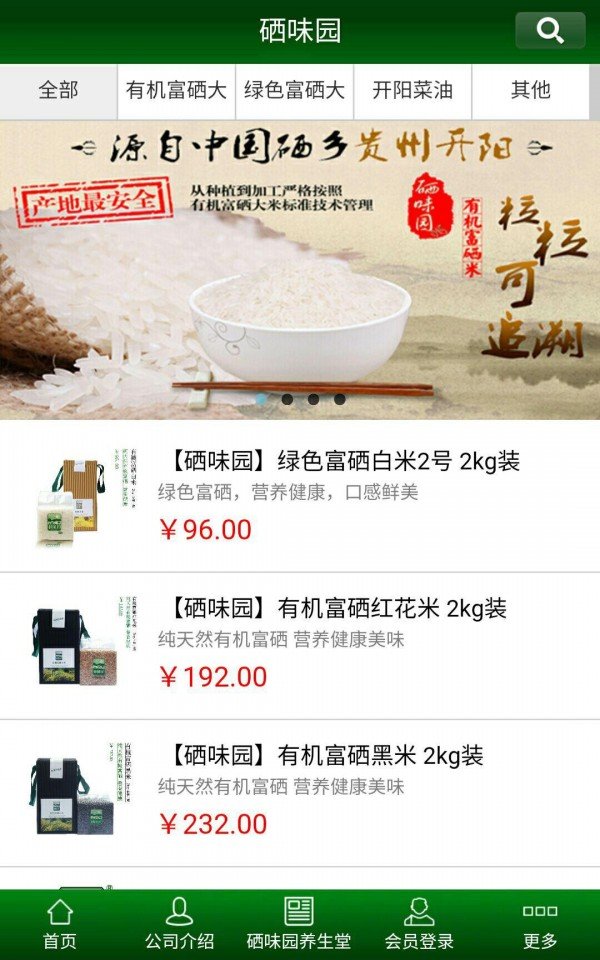Open the search magnifier icon

pos(550,31)
